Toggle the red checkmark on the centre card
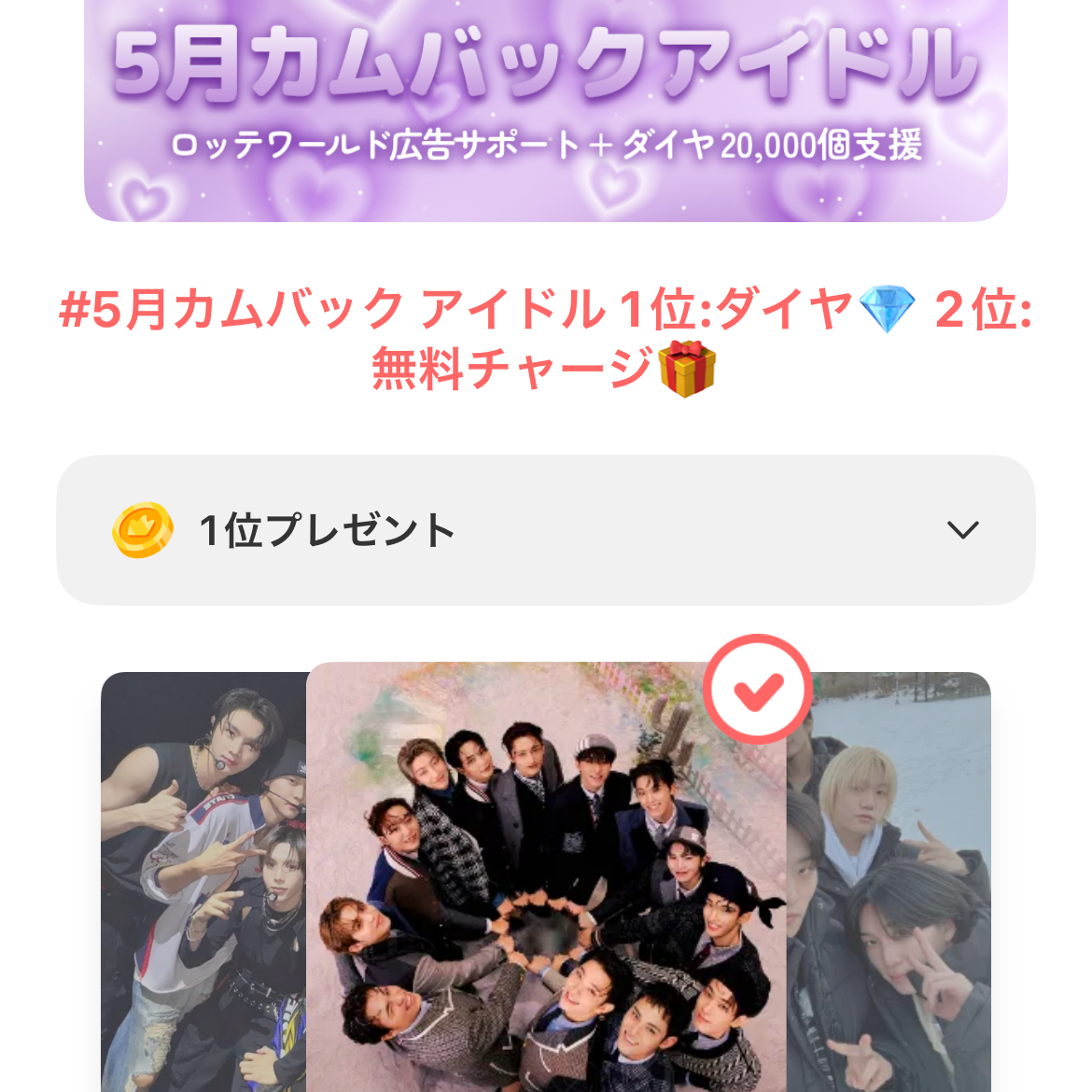Viewport: 1092px width, 1092px height. coord(757,689)
